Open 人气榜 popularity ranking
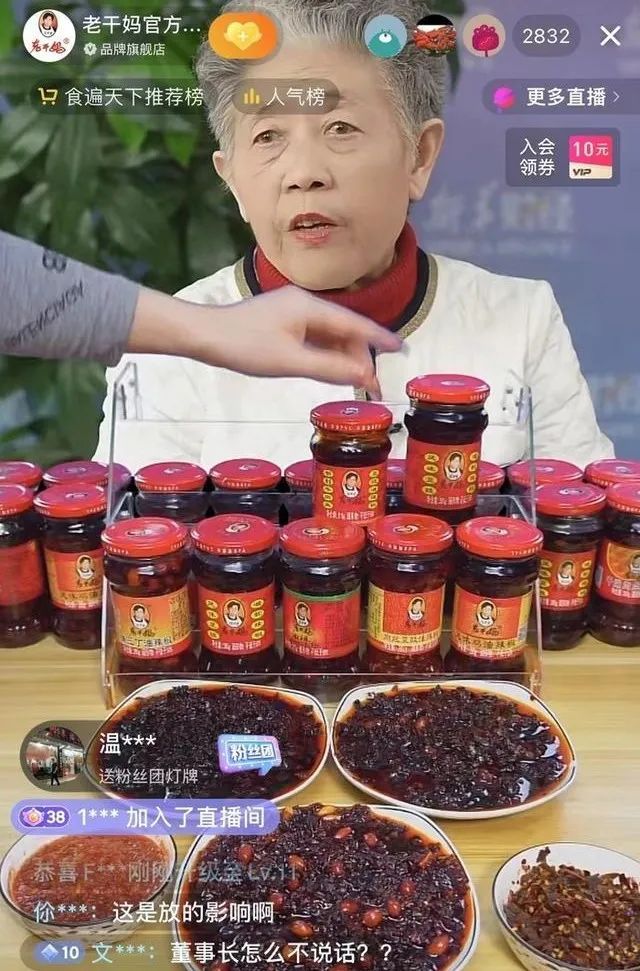The image size is (640, 971). (285, 97)
